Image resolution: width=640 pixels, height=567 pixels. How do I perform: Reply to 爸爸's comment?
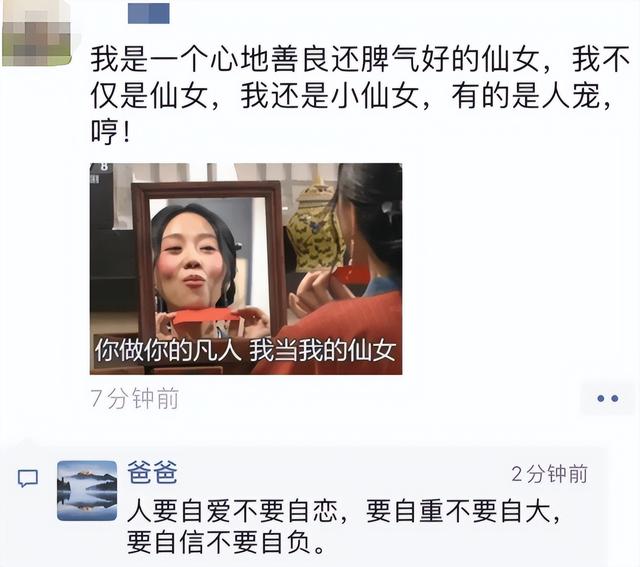point(340,529)
